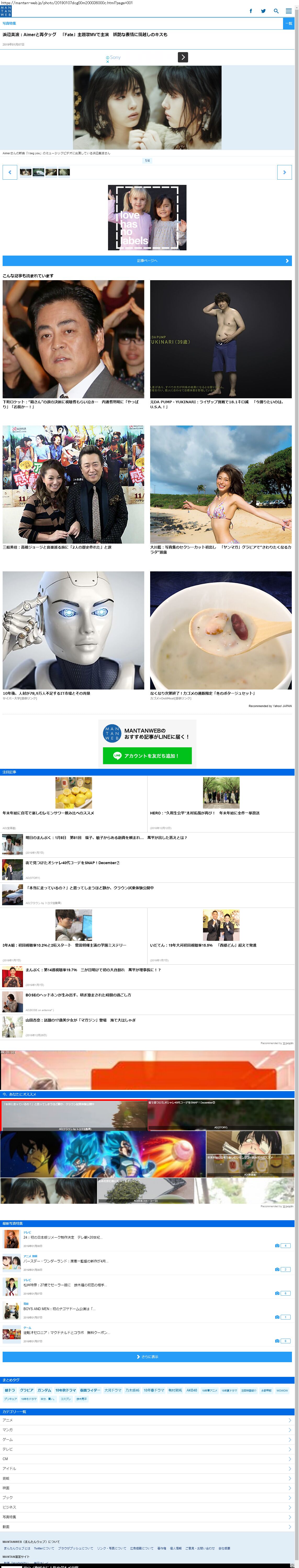
Task: Go to previous photo with left arrow
Action: pyautogui.click(x=10, y=172)
